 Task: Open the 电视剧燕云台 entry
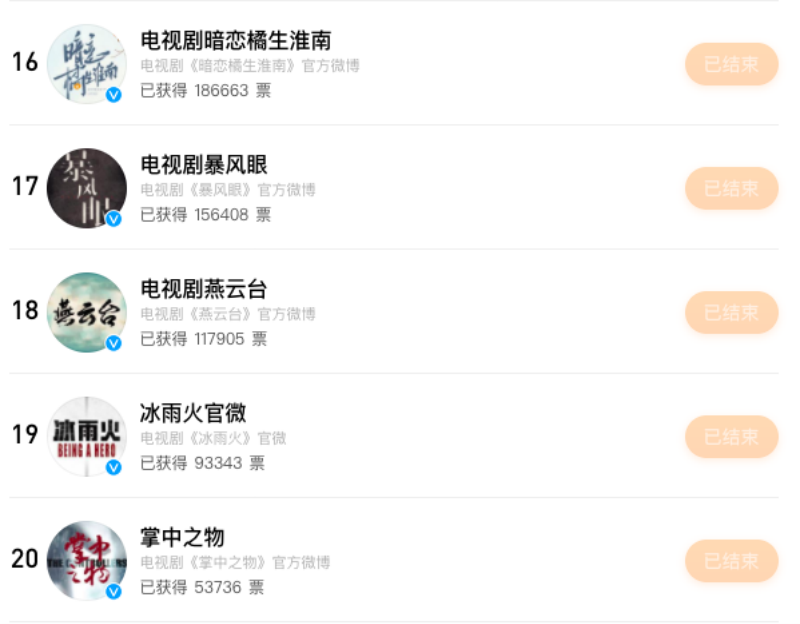(x=204, y=289)
